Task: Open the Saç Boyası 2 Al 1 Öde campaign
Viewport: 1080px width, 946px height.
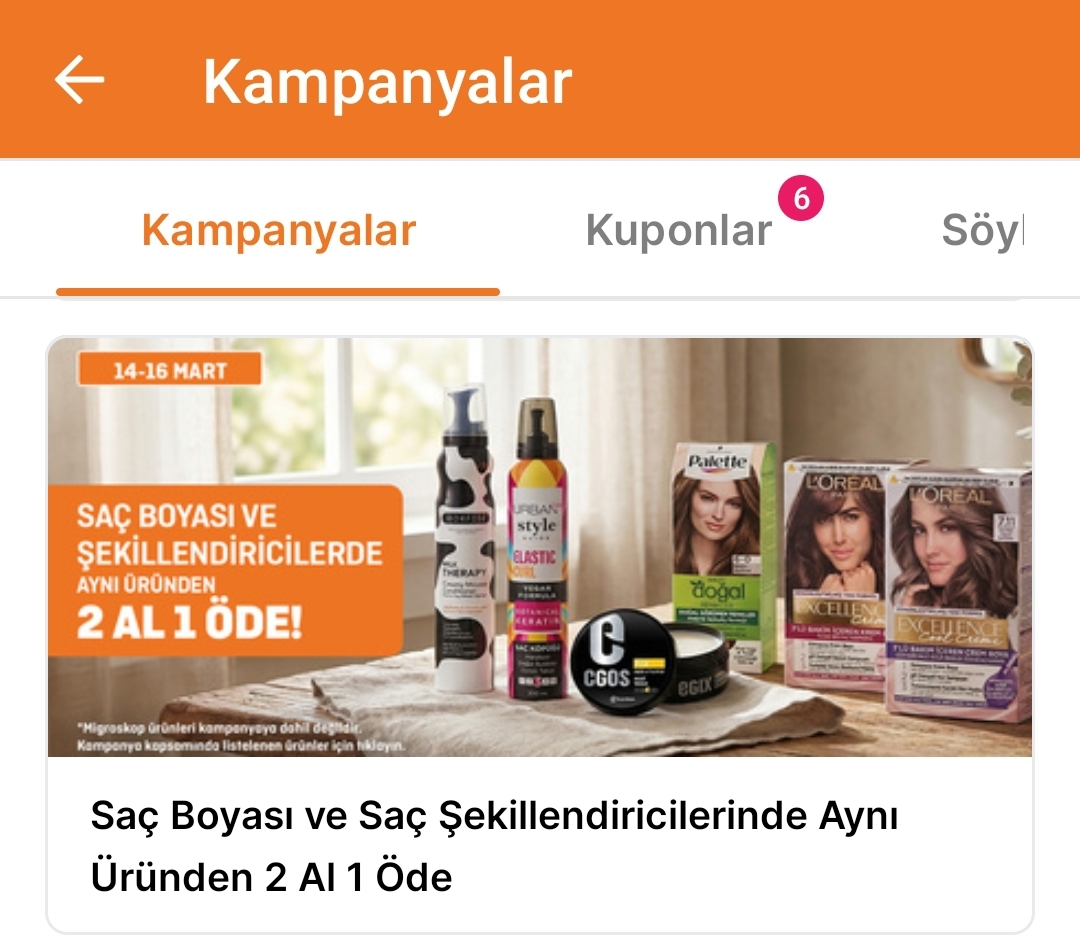Action: click(x=540, y=635)
